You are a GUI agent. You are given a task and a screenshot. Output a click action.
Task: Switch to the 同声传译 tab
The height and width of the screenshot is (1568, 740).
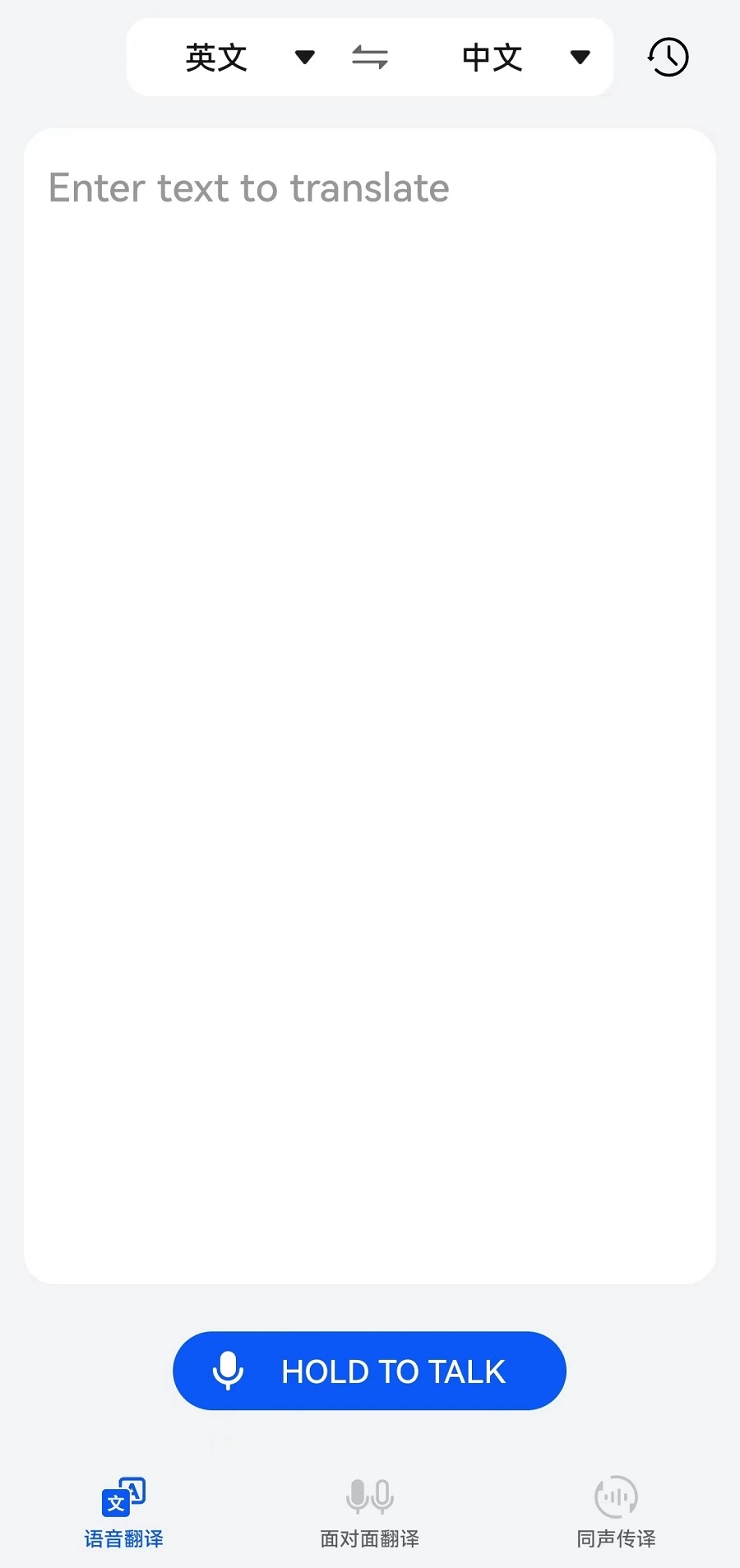(x=616, y=1514)
